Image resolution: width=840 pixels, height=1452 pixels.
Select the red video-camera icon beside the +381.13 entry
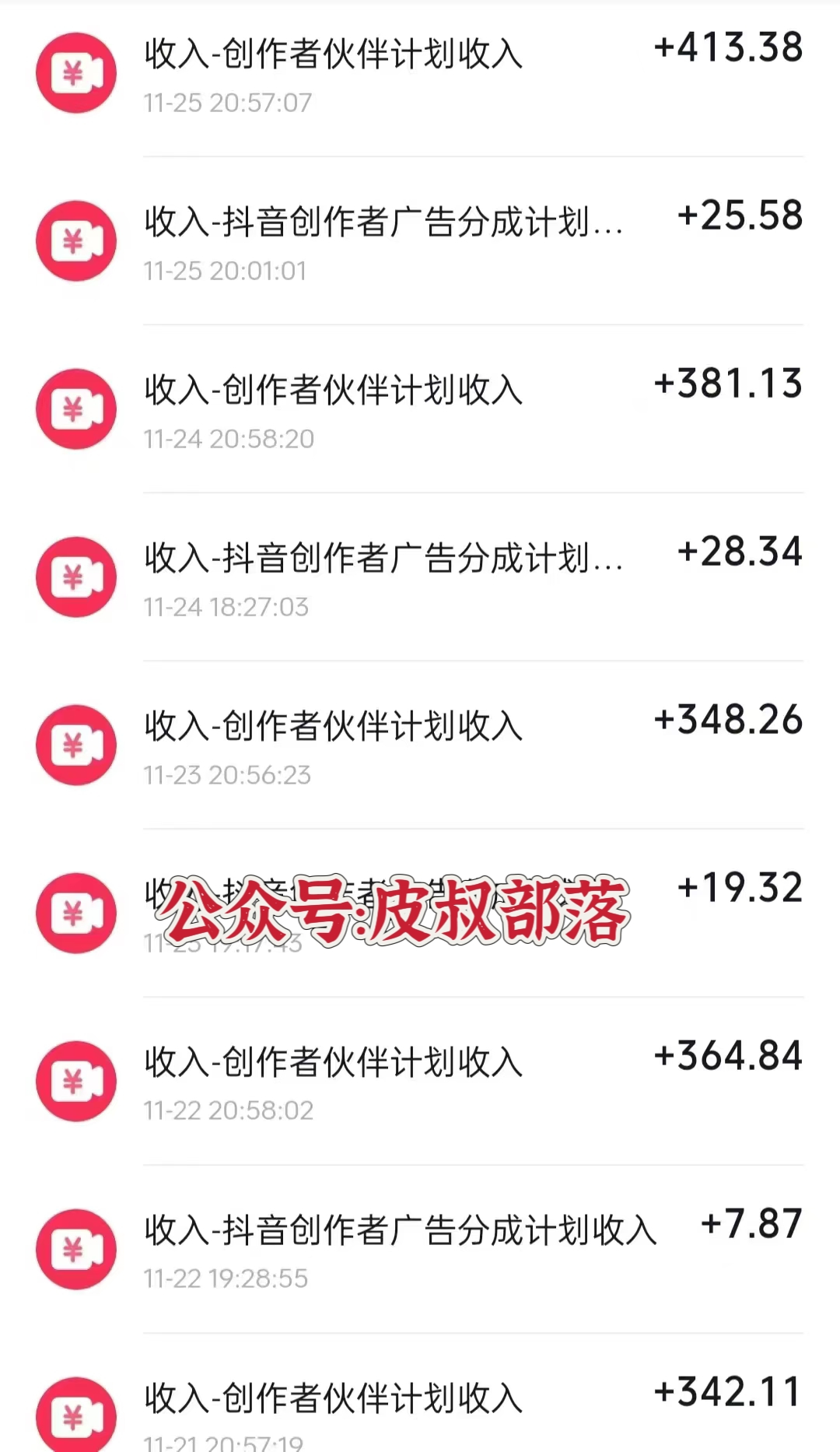click(75, 409)
